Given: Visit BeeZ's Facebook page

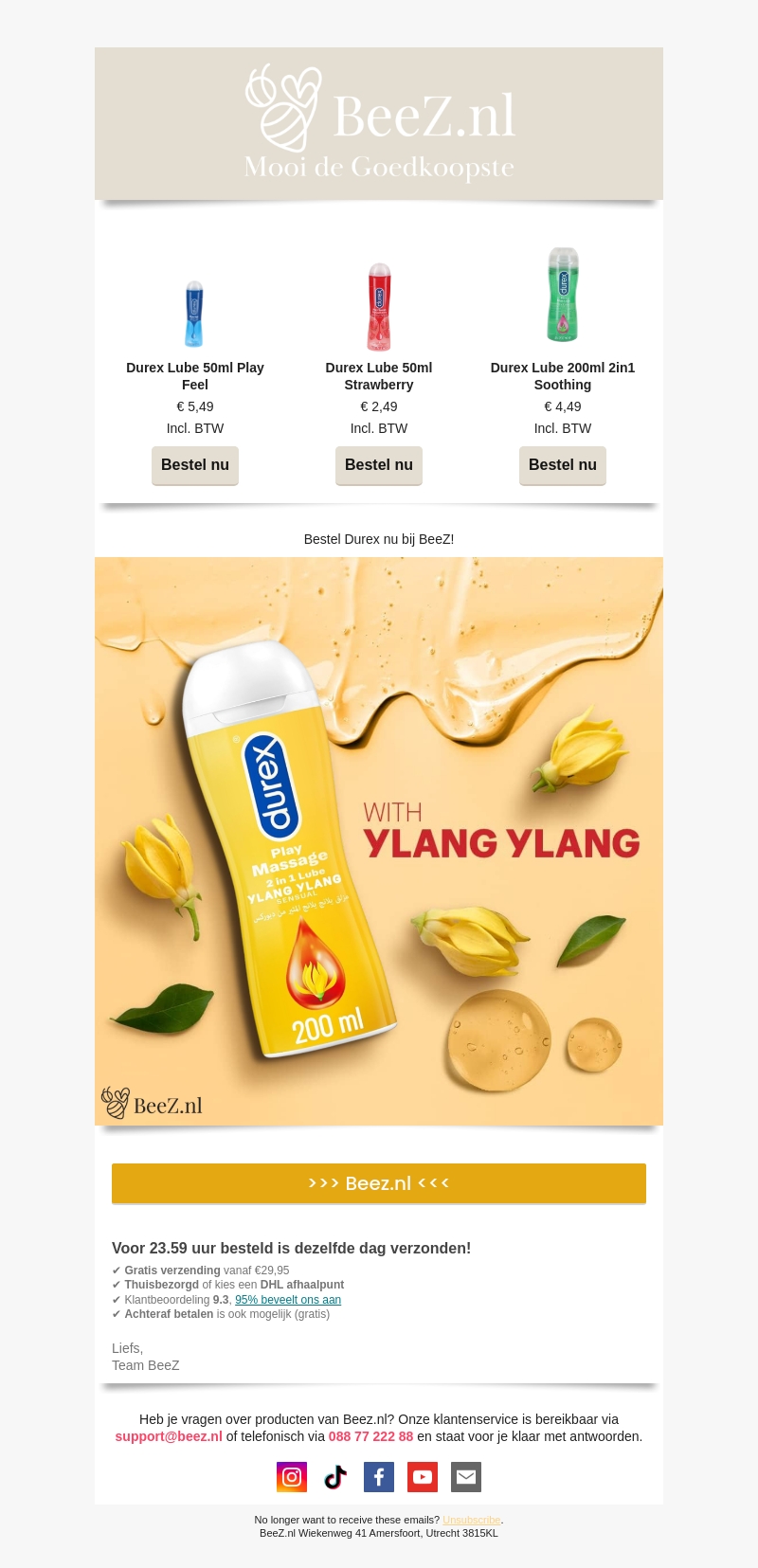Looking at the screenshot, I should coord(379,1477).
